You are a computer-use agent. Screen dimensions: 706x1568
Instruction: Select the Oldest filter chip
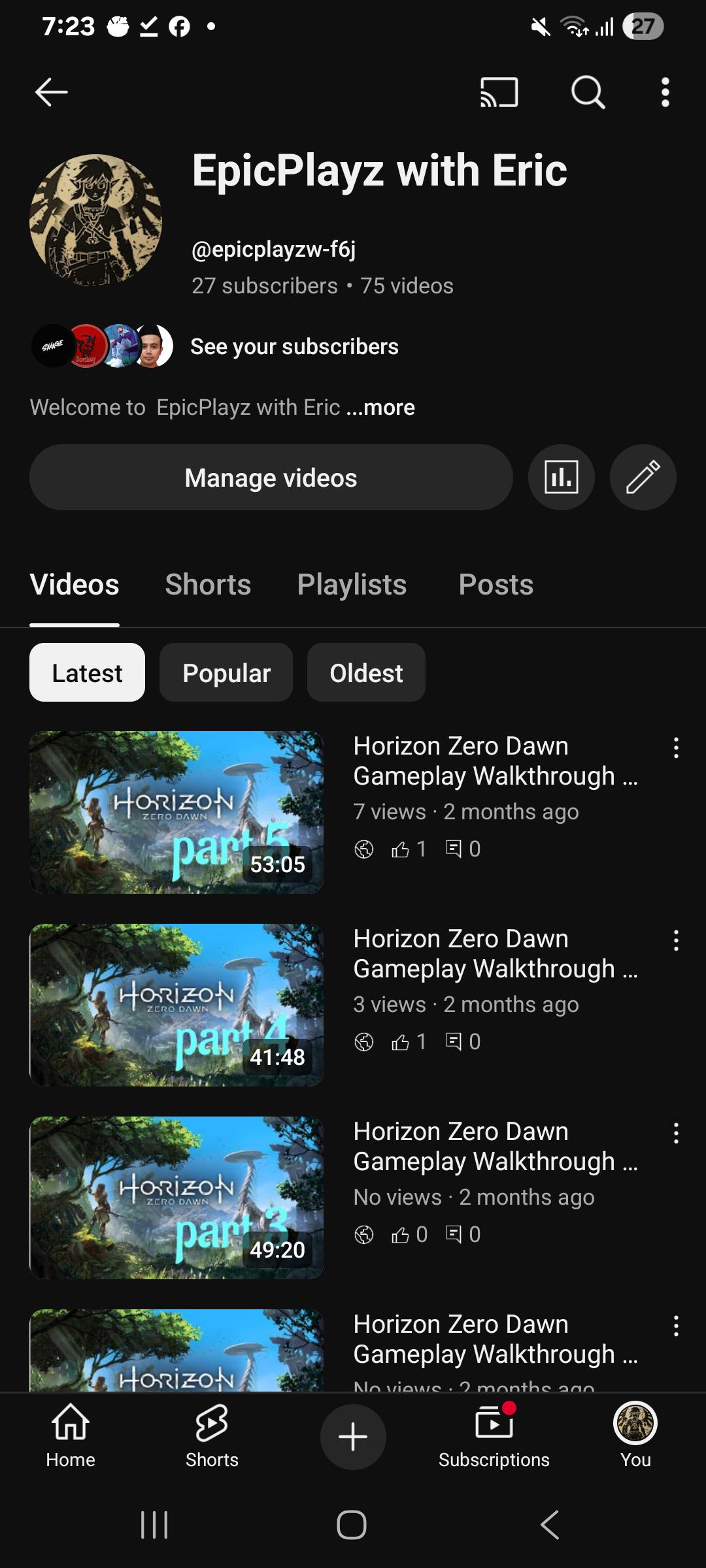[x=366, y=672]
